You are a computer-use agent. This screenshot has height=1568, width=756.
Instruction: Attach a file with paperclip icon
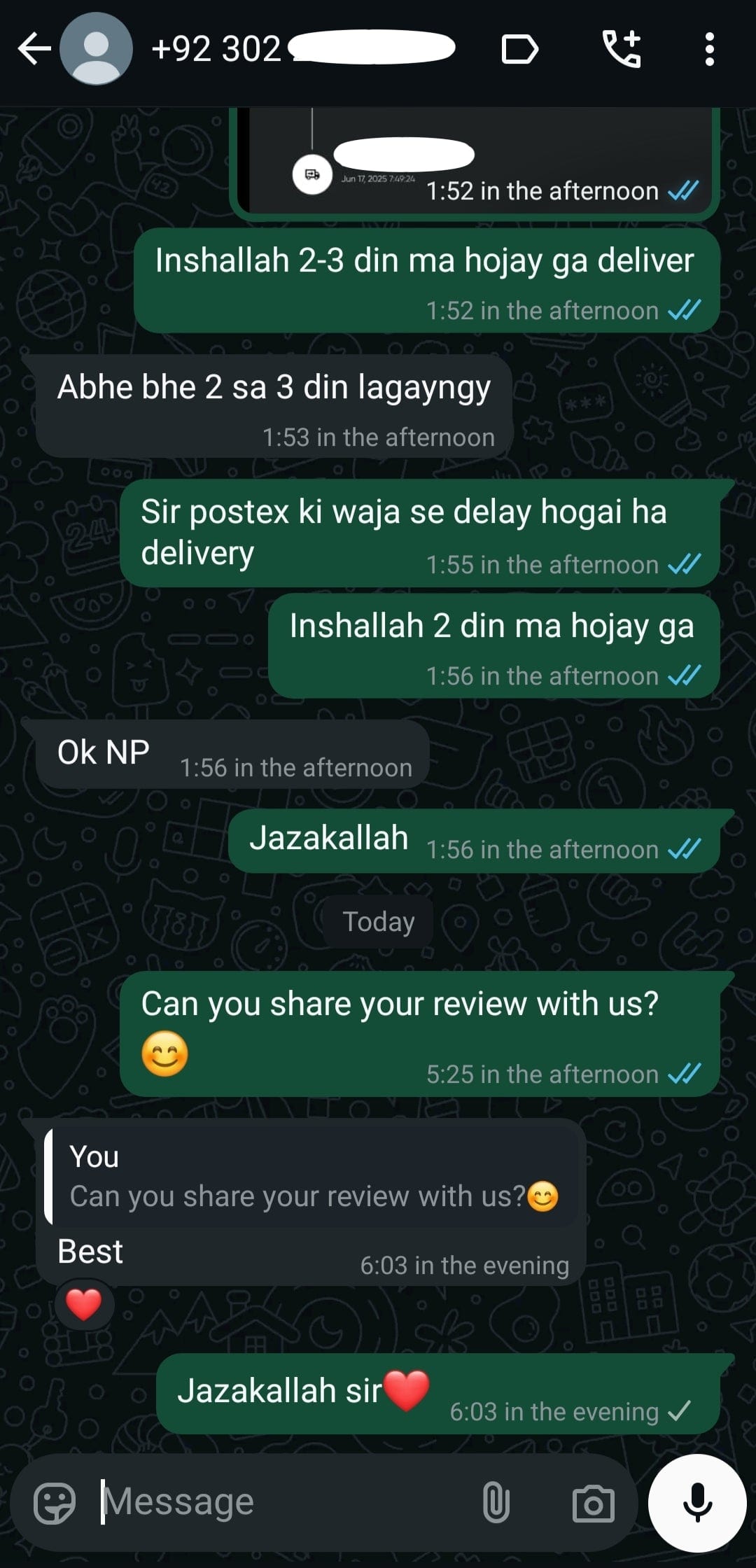(x=496, y=1501)
